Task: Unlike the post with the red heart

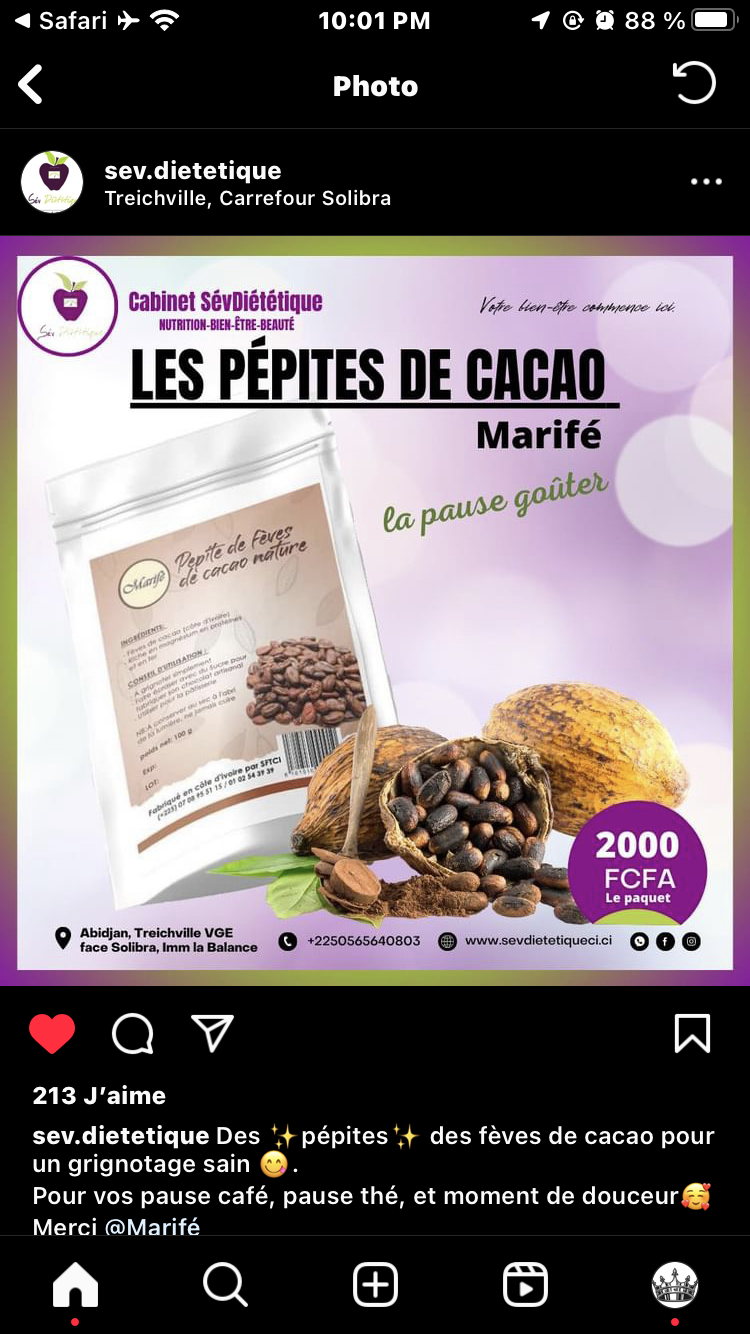Action: pos(52,1034)
